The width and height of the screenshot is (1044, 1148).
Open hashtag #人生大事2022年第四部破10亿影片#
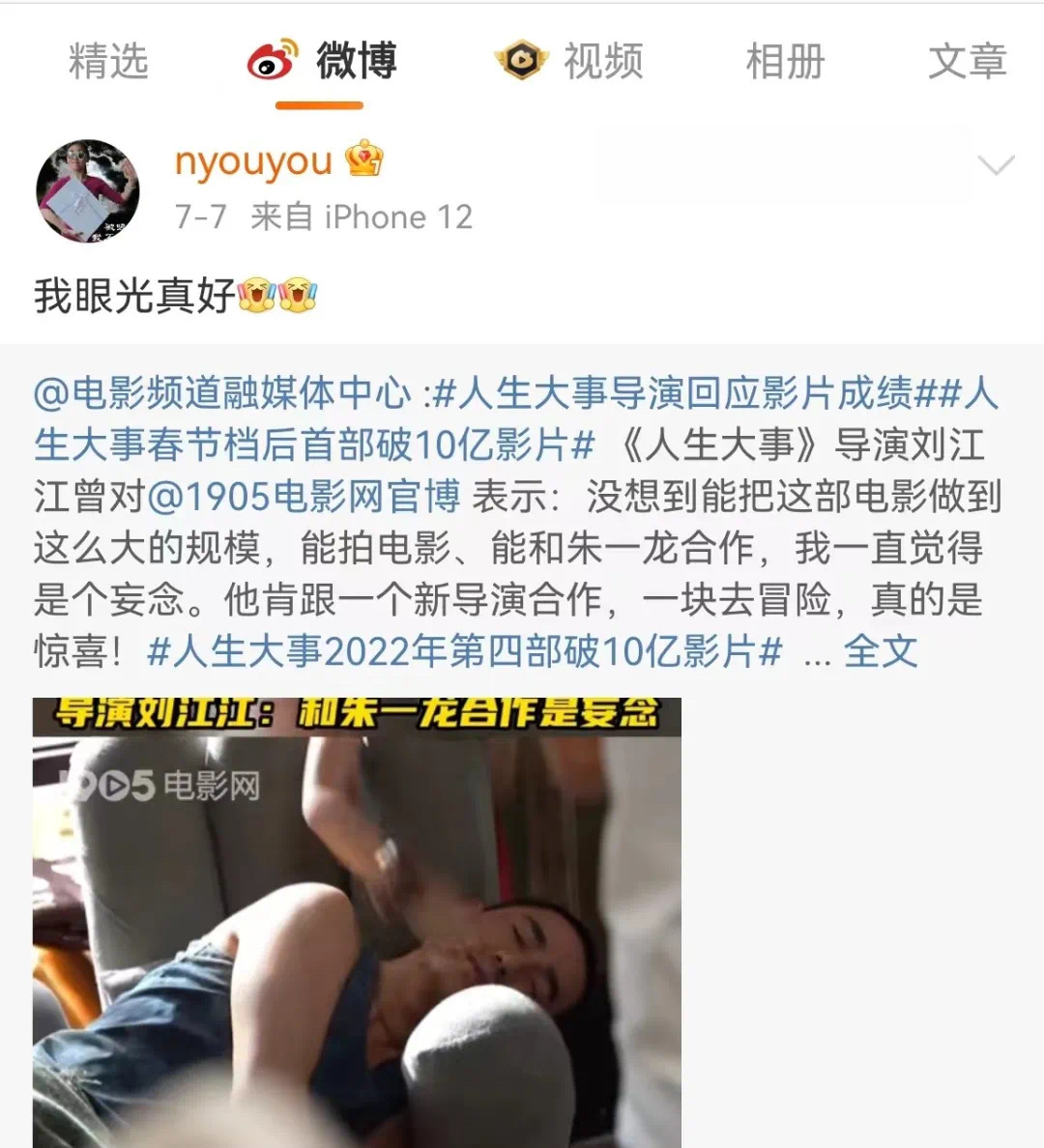pyautogui.click(x=464, y=652)
